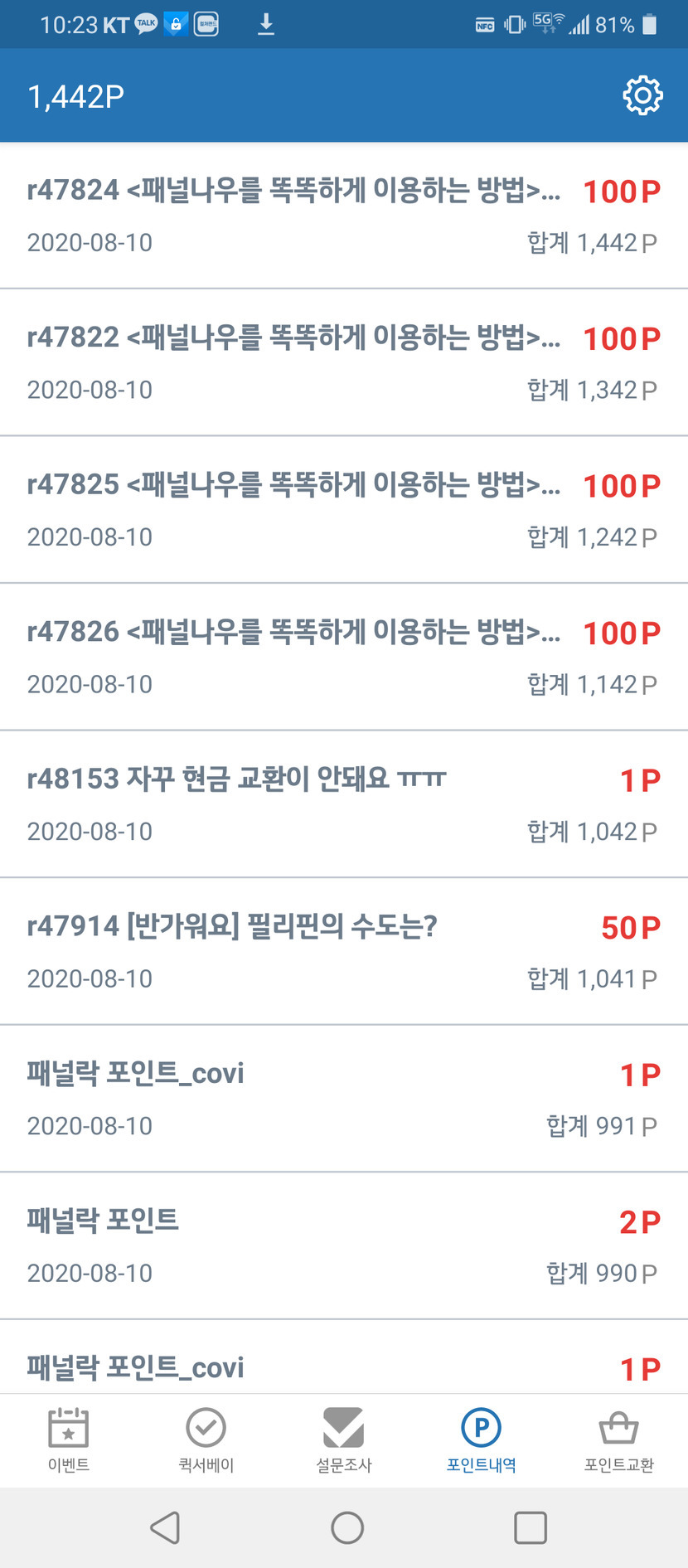This screenshot has width=688, height=1568.
Task: Select the 포인트내역 tab
Action: pos(482,1439)
